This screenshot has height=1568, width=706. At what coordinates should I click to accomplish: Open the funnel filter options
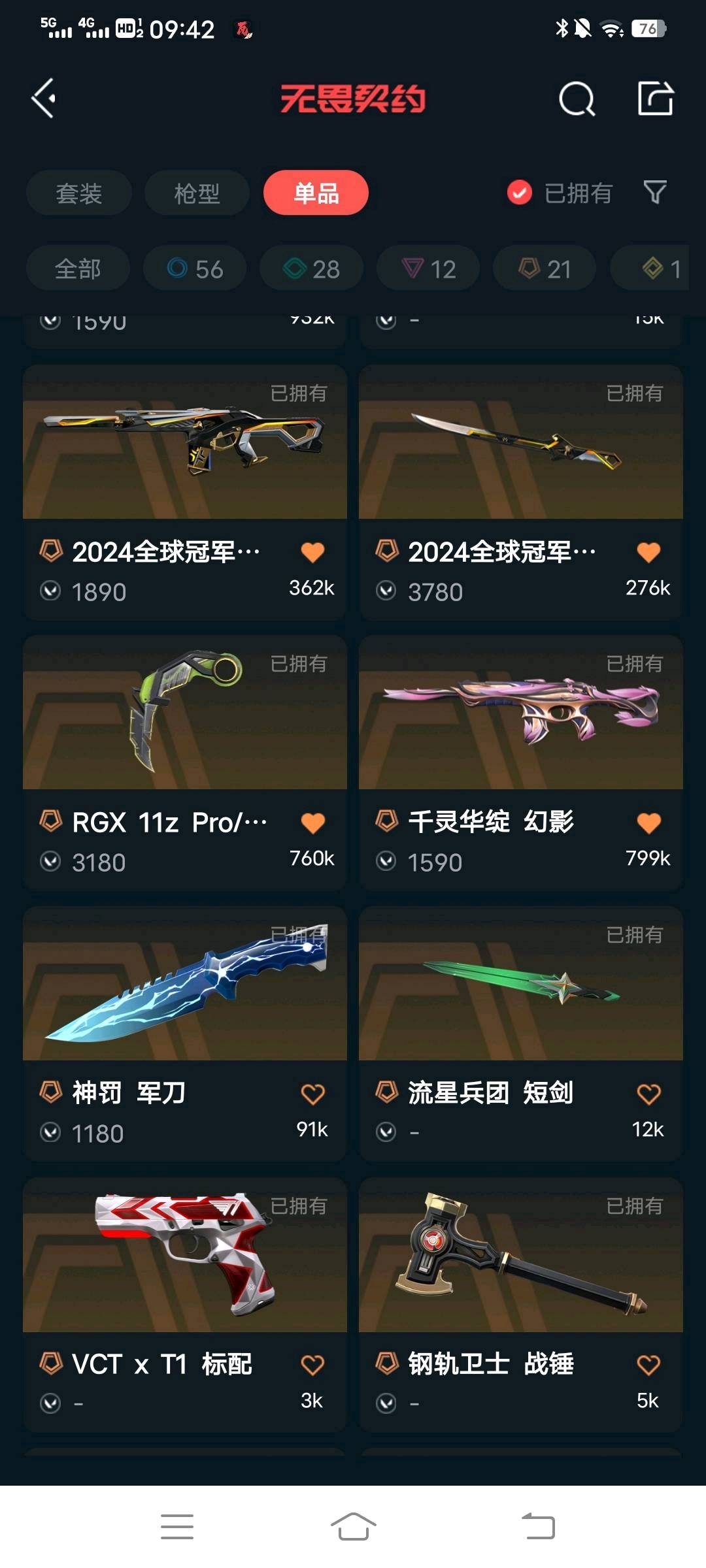(655, 192)
